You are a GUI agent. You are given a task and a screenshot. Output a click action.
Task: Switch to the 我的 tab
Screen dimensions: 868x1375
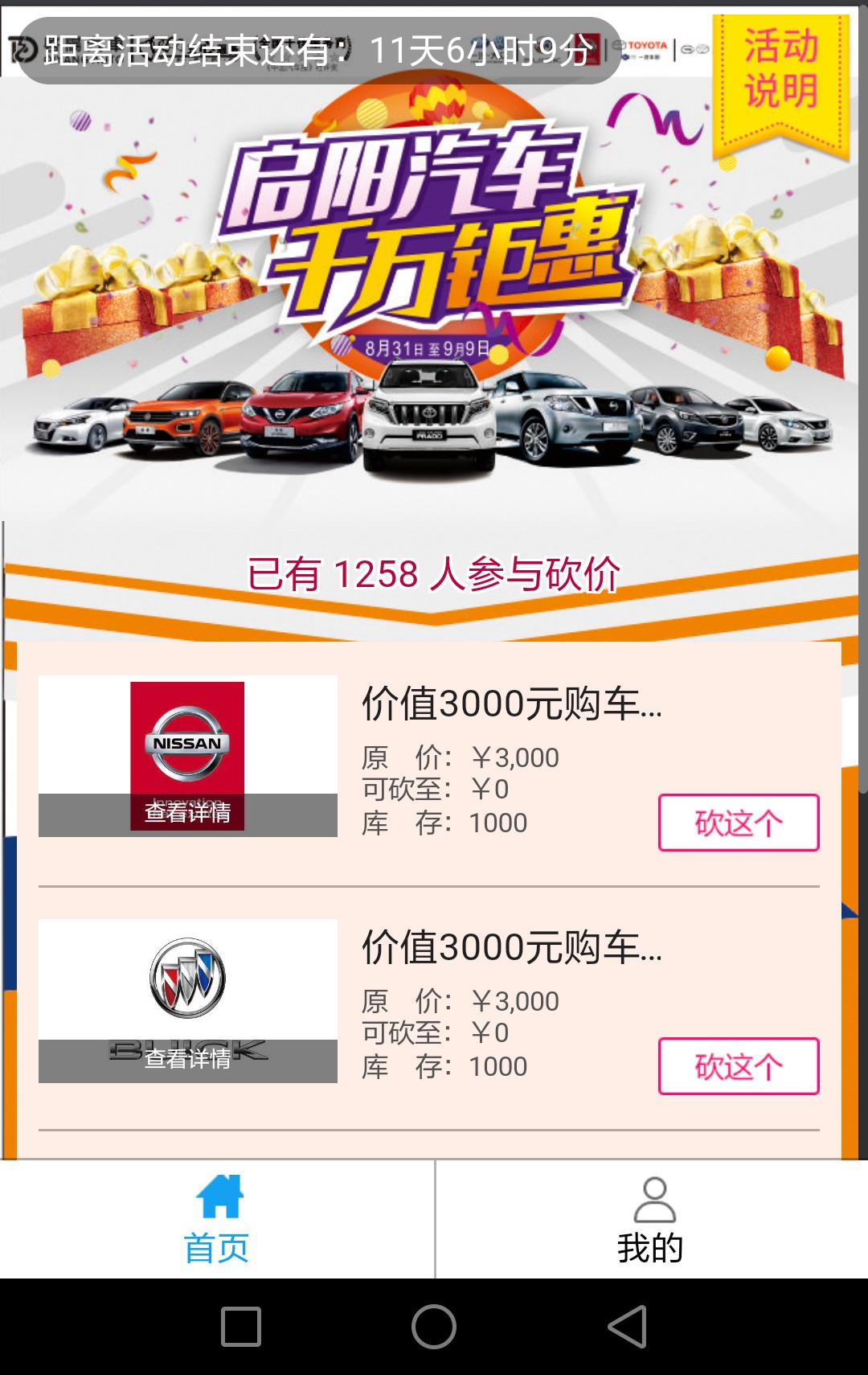[x=651, y=1219]
